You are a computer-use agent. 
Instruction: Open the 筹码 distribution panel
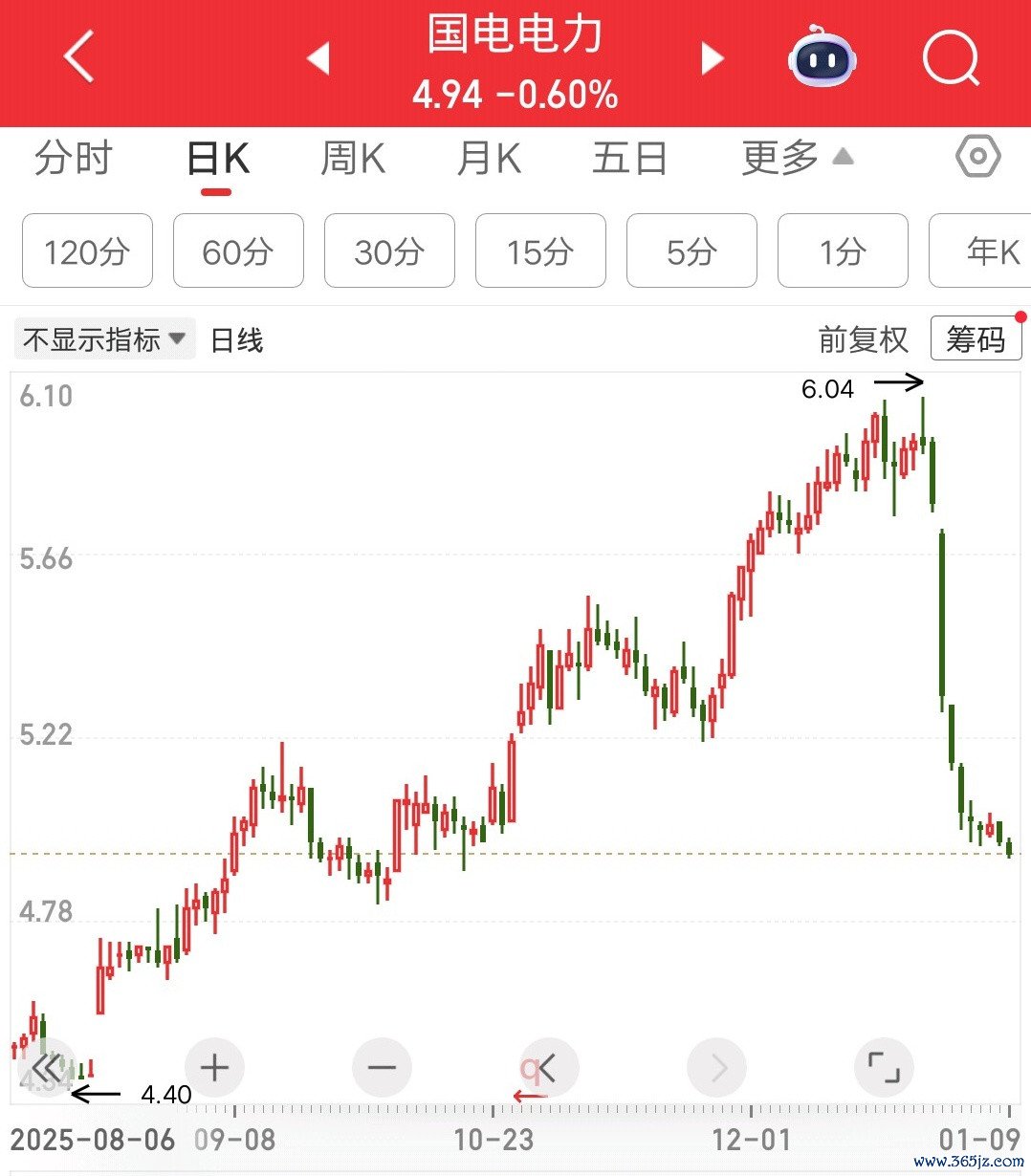point(976,339)
